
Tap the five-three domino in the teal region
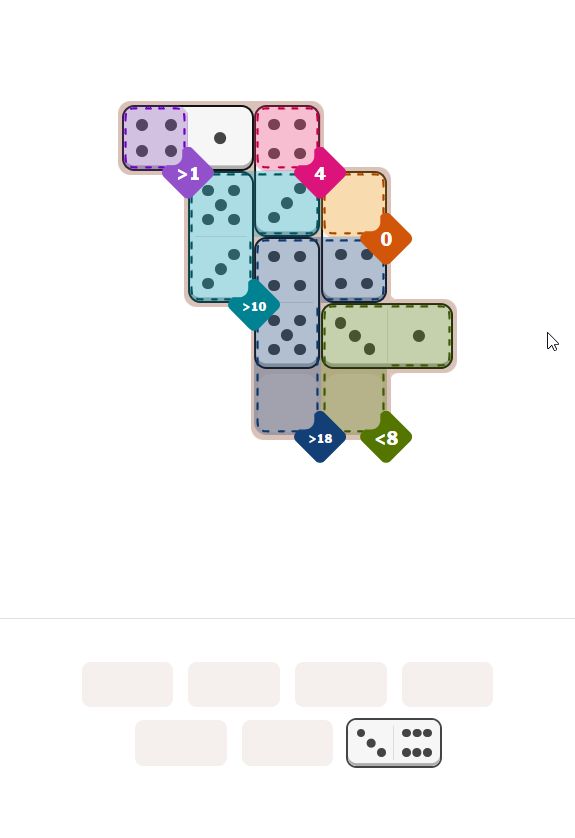pos(221,237)
